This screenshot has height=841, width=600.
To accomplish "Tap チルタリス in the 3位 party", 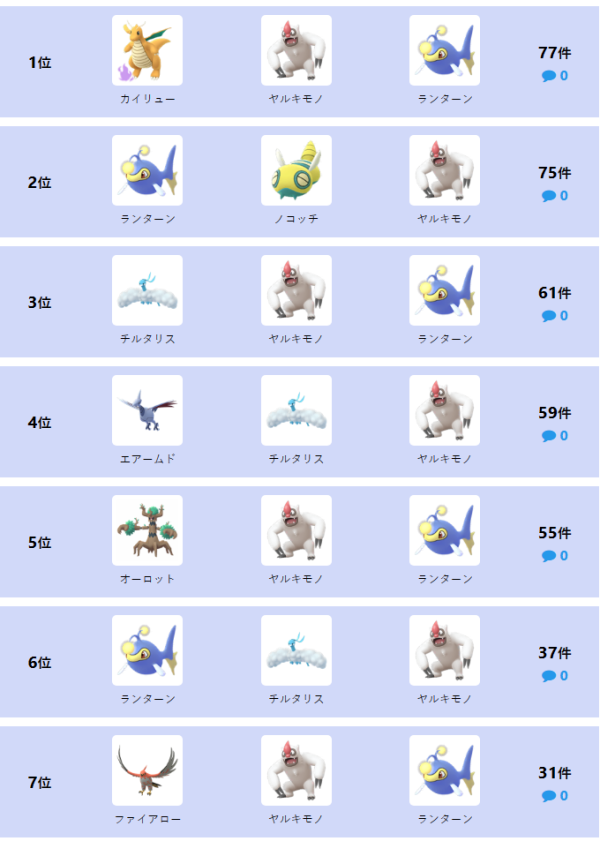I will (147, 291).
